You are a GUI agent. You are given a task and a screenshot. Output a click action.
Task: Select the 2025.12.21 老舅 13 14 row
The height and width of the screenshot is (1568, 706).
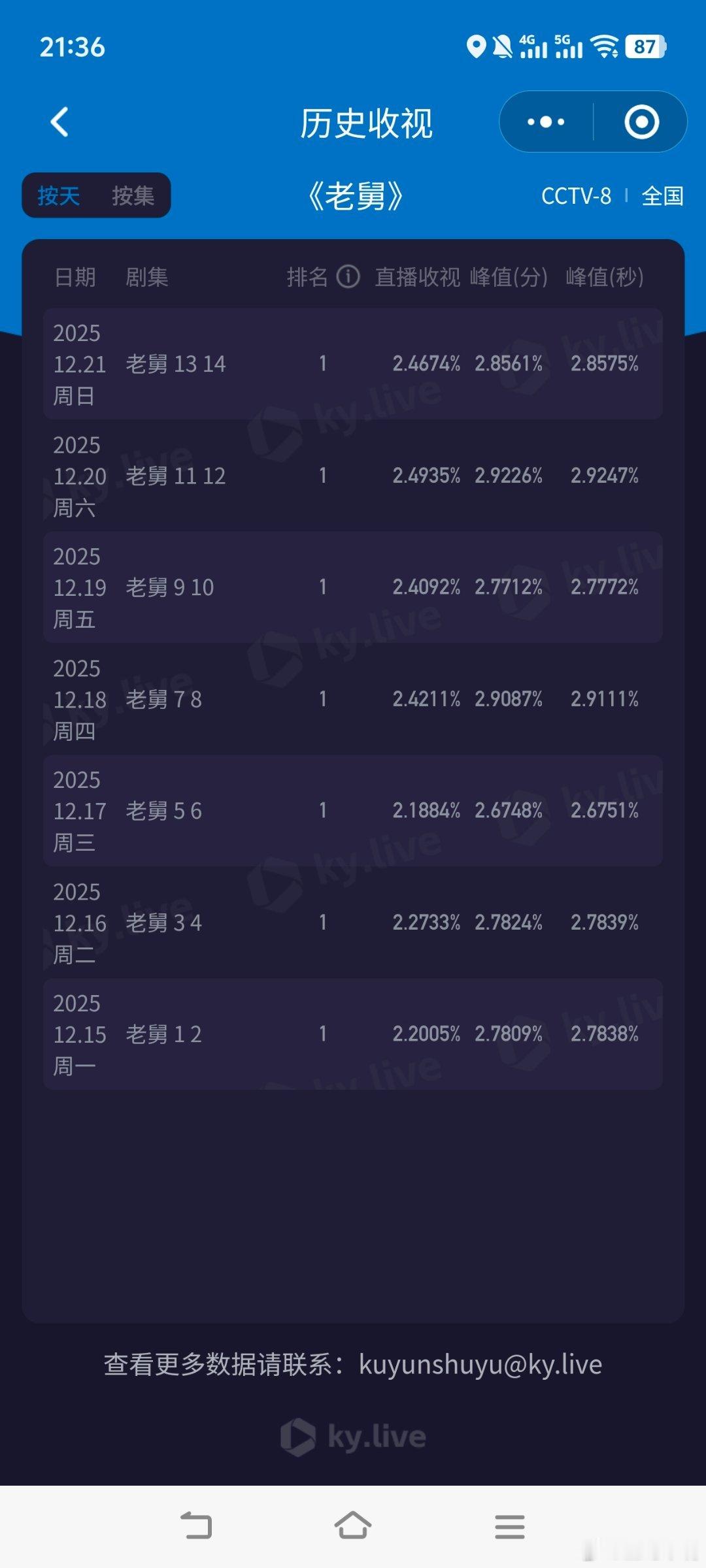pyautogui.click(x=353, y=364)
